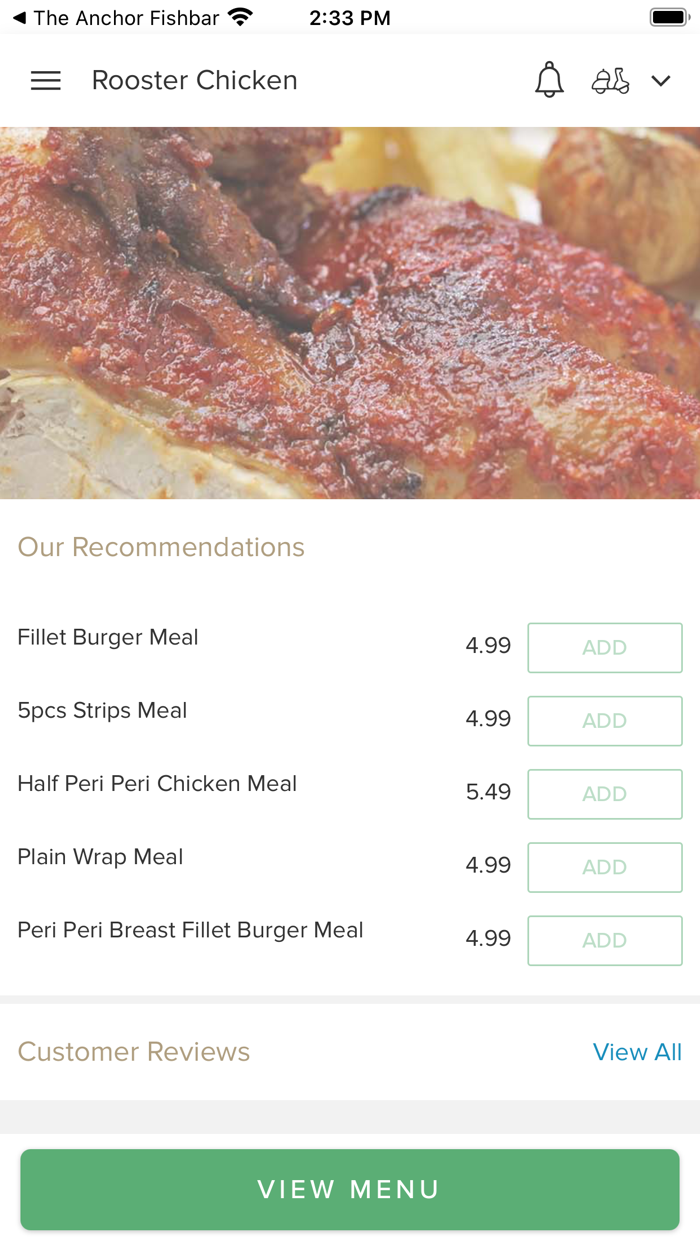View all customer reviews
This screenshot has height=1244, width=700.
(x=637, y=1052)
